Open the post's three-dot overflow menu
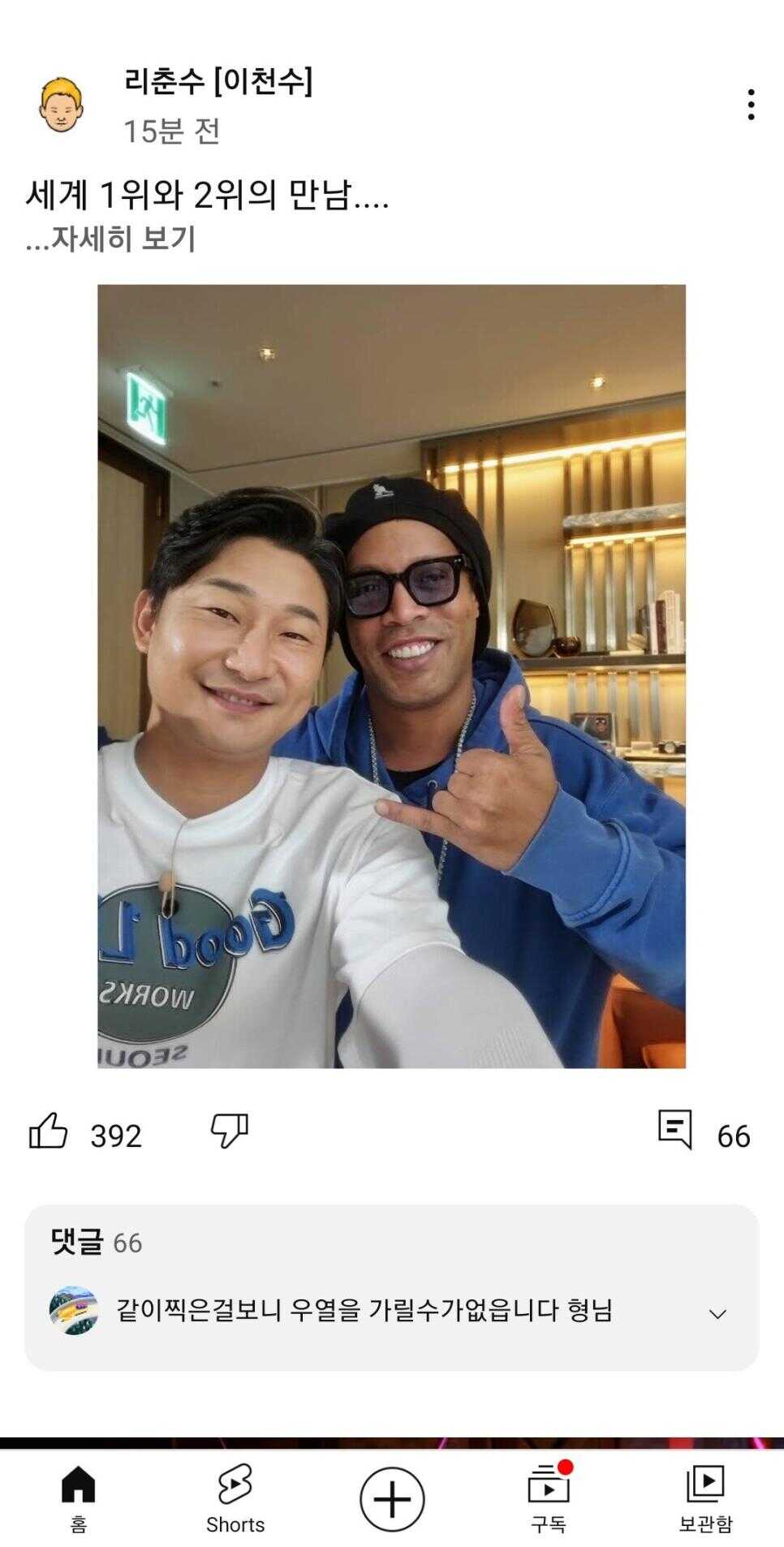The image size is (784, 1547). click(751, 105)
